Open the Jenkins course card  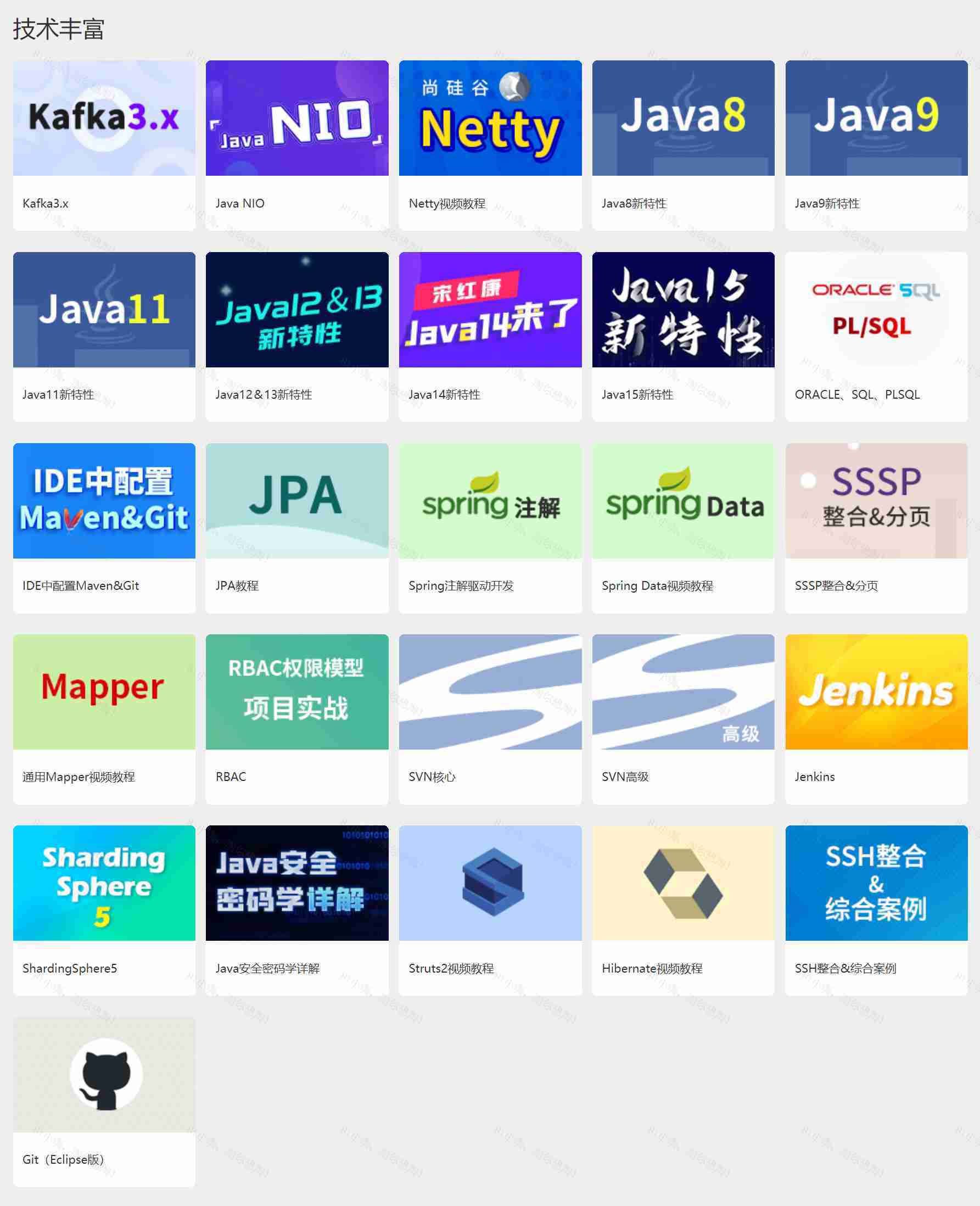coord(876,692)
